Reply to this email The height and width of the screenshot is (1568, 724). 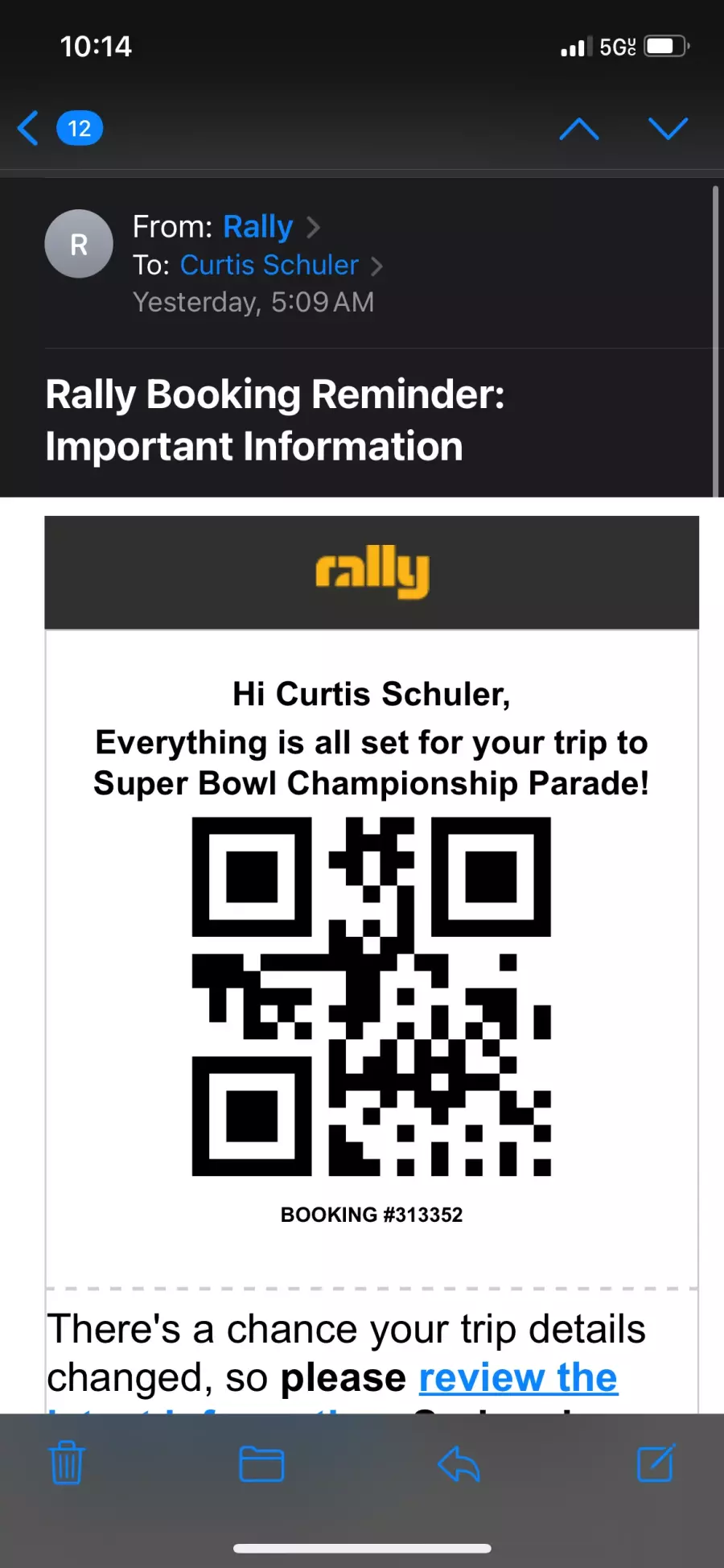pyautogui.click(x=459, y=1463)
